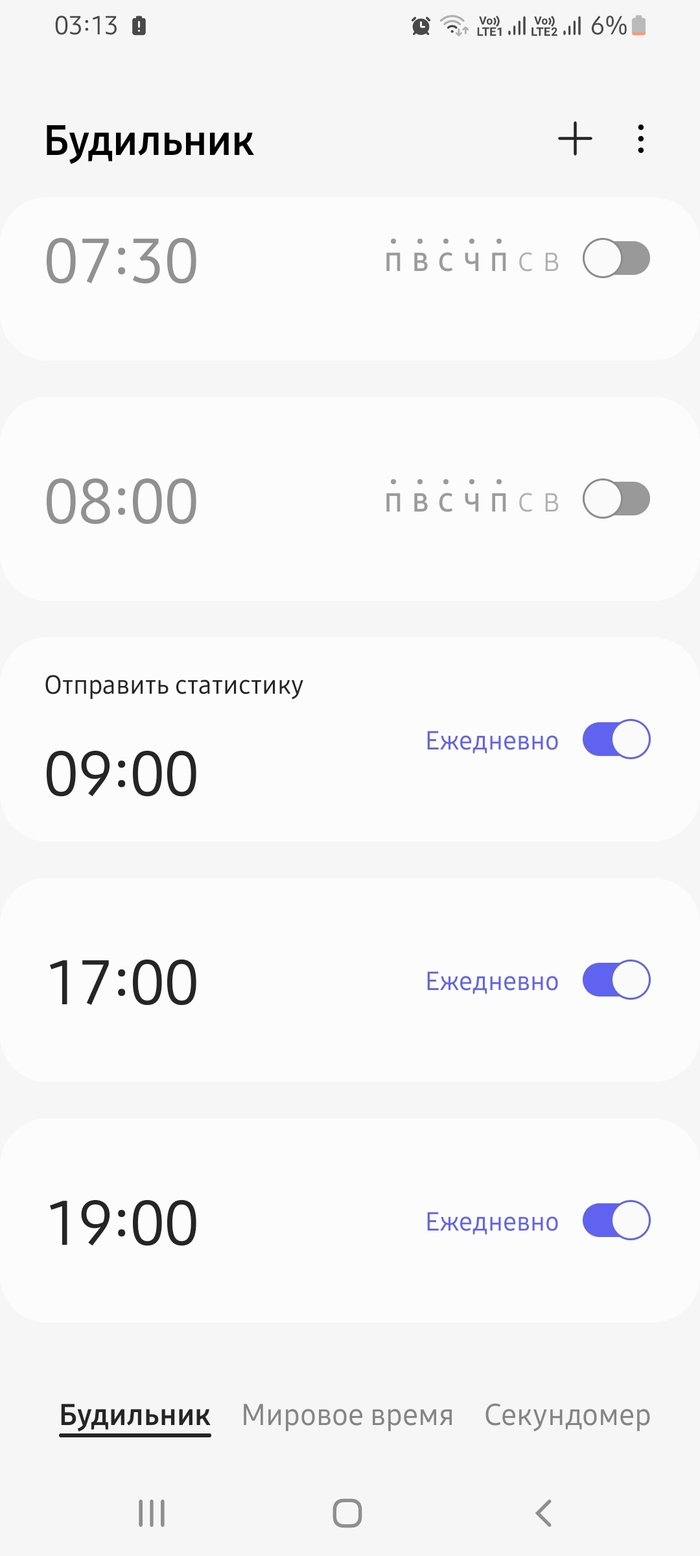The image size is (700, 1556).
Task: Go back with the system back button
Action: click(543, 1513)
